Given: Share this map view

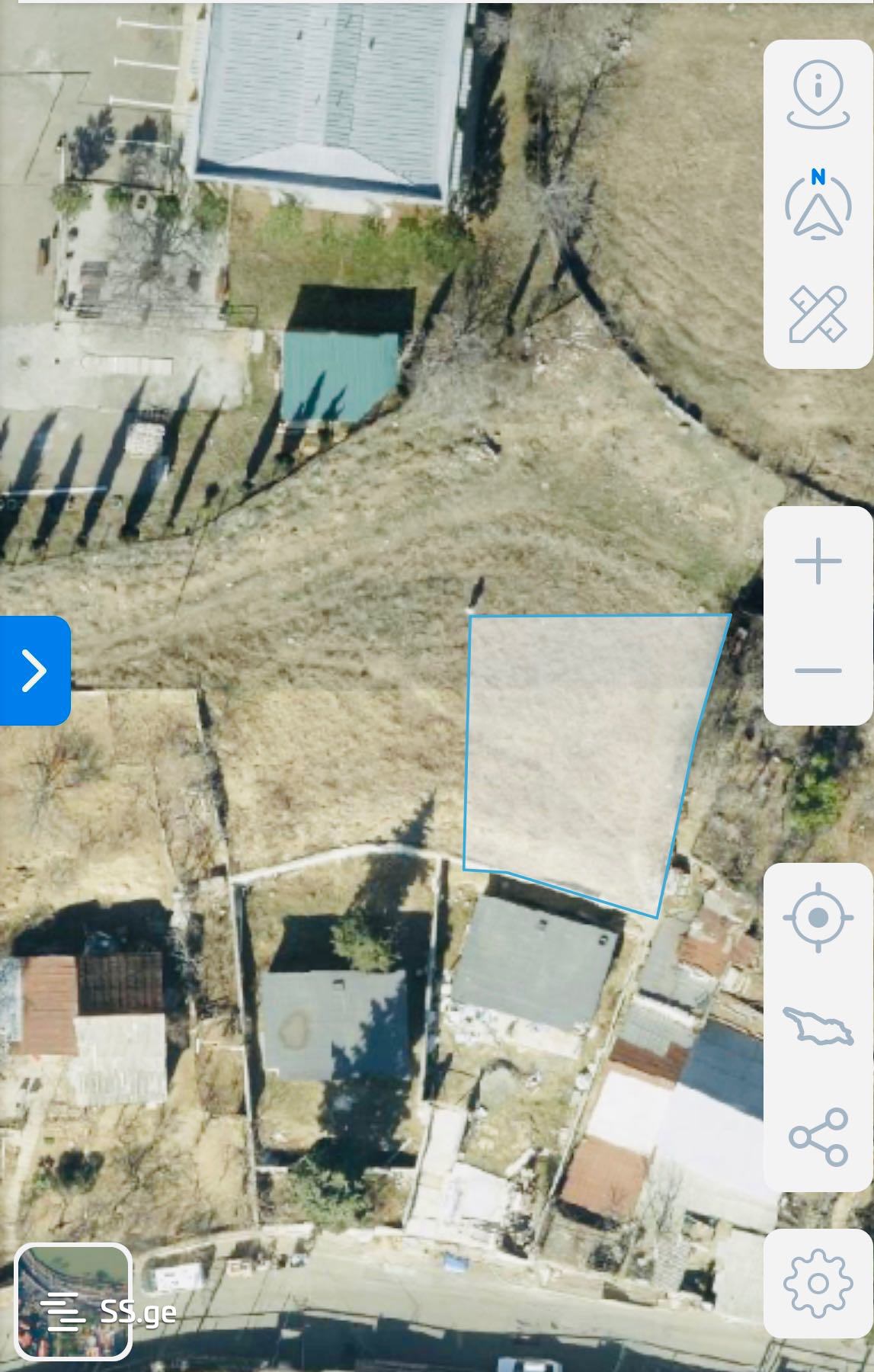Looking at the screenshot, I should [818, 1136].
